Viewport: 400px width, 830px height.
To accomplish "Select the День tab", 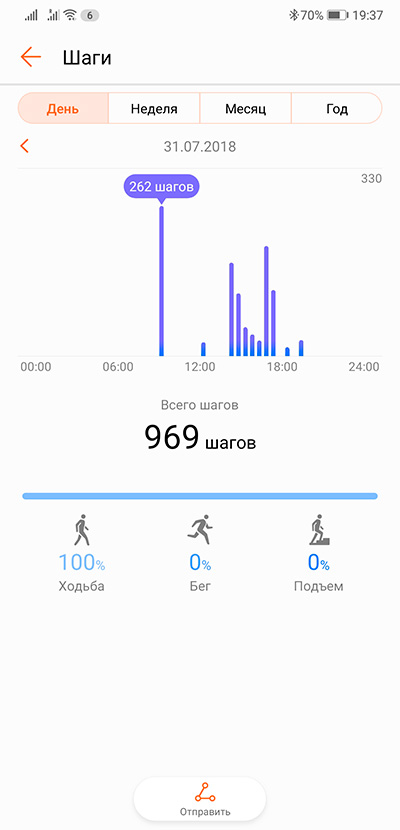I will (x=63, y=109).
